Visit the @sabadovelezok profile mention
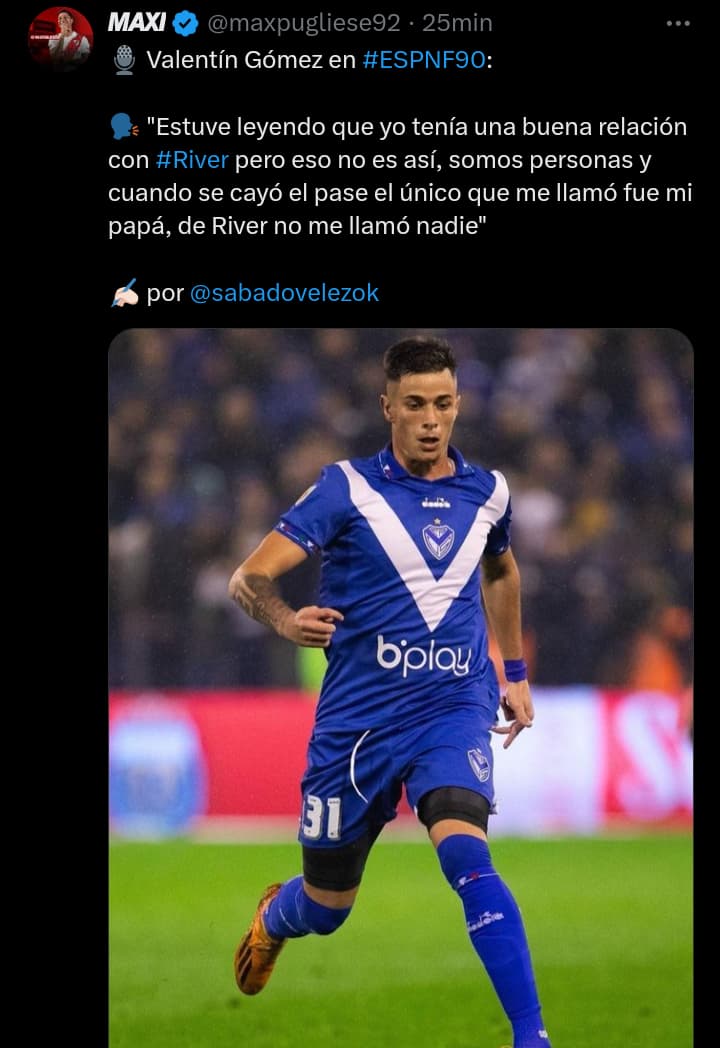 284,293
